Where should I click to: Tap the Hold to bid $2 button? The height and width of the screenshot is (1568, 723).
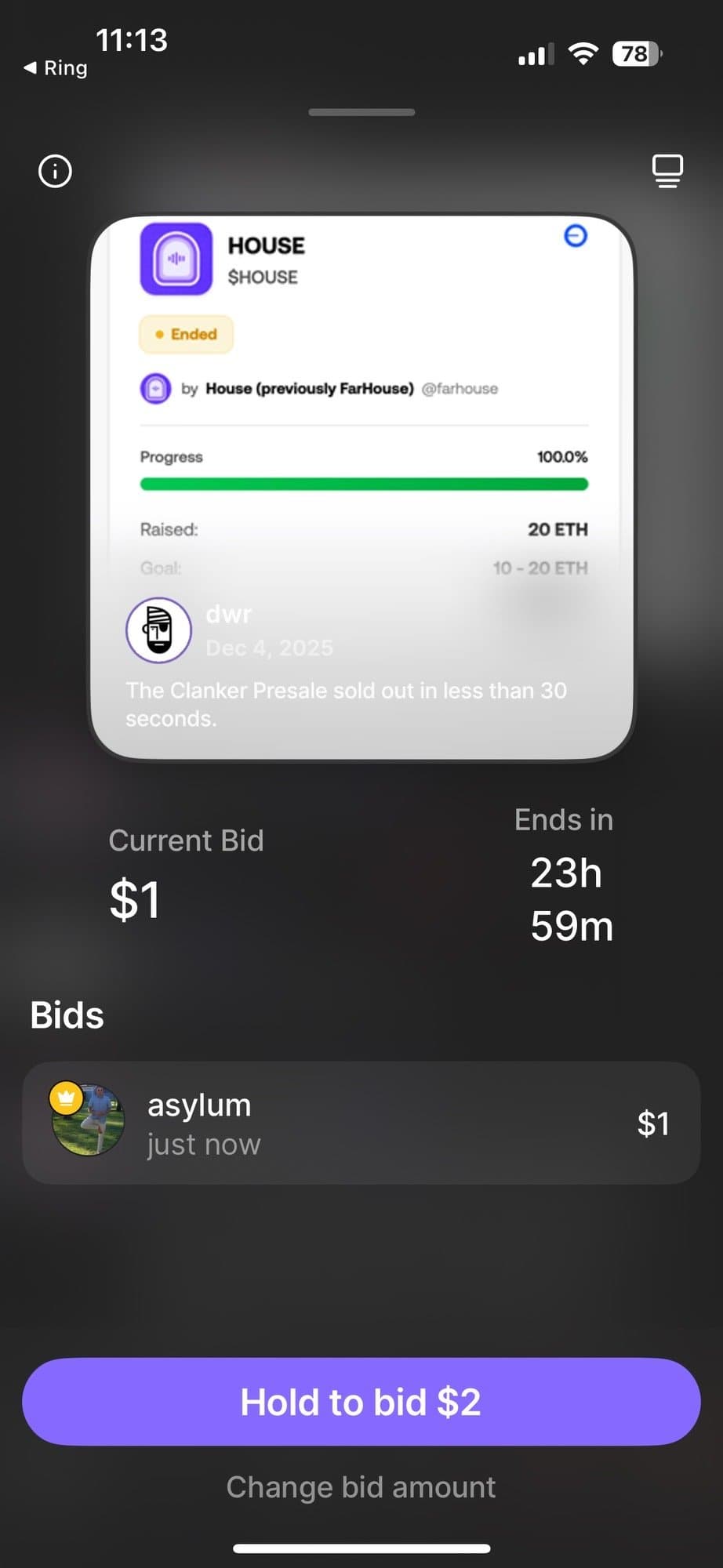click(x=361, y=1402)
